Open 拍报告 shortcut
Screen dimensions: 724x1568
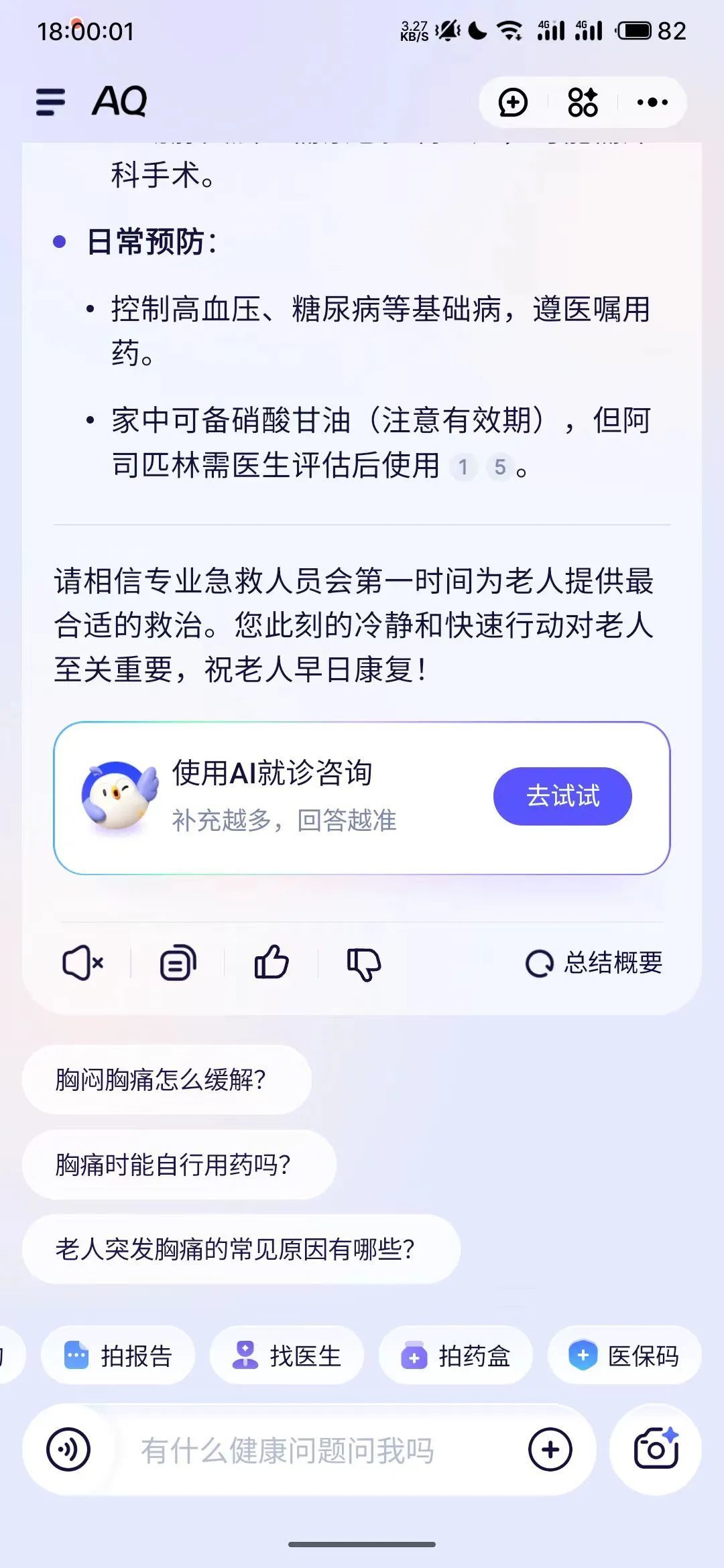pyautogui.click(x=118, y=1356)
